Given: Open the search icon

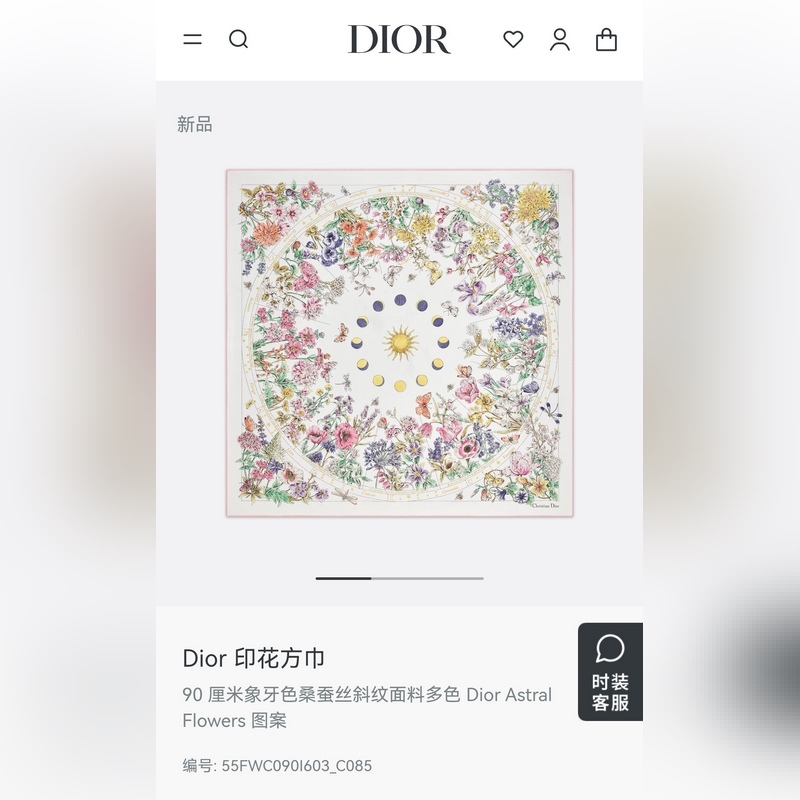Looking at the screenshot, I should point(238,39).
